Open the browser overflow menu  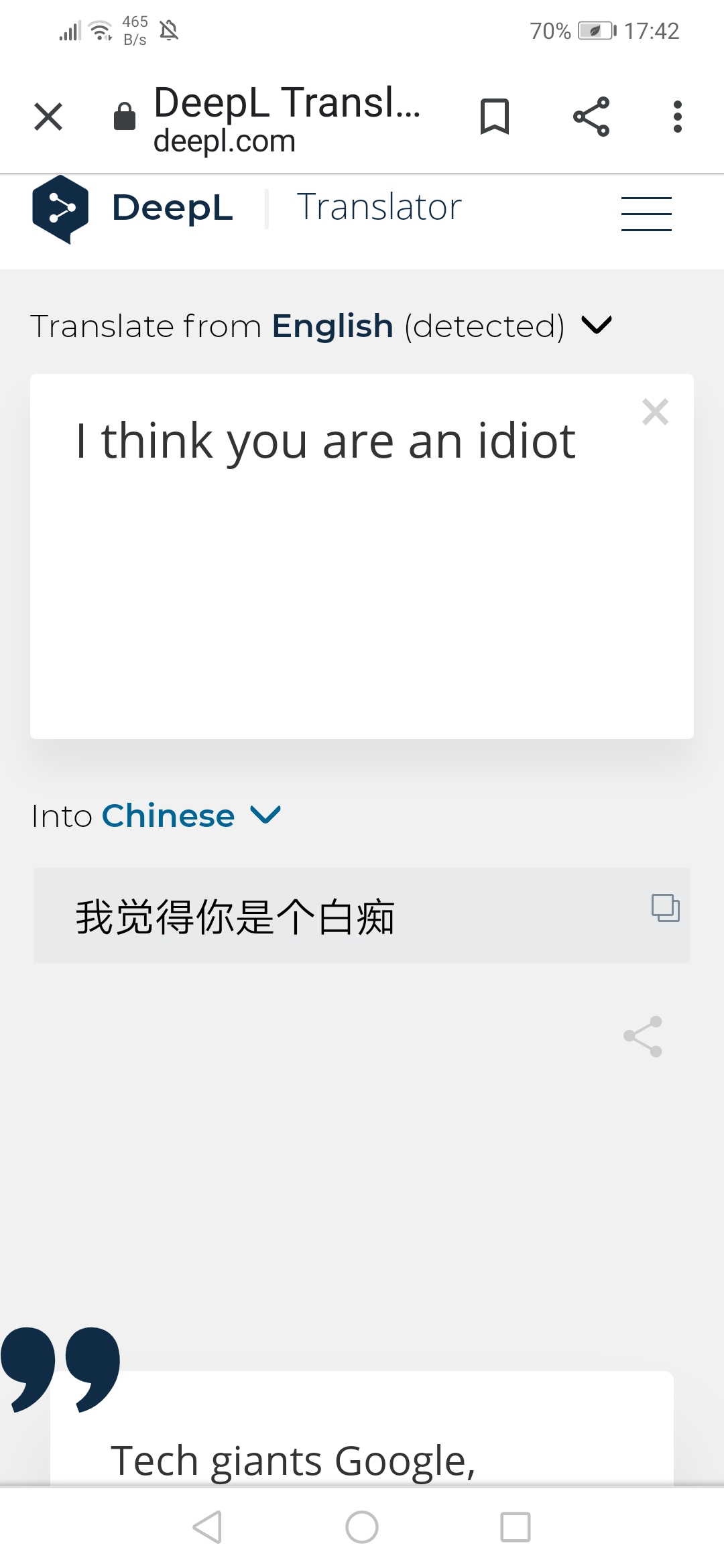(678, 117)
